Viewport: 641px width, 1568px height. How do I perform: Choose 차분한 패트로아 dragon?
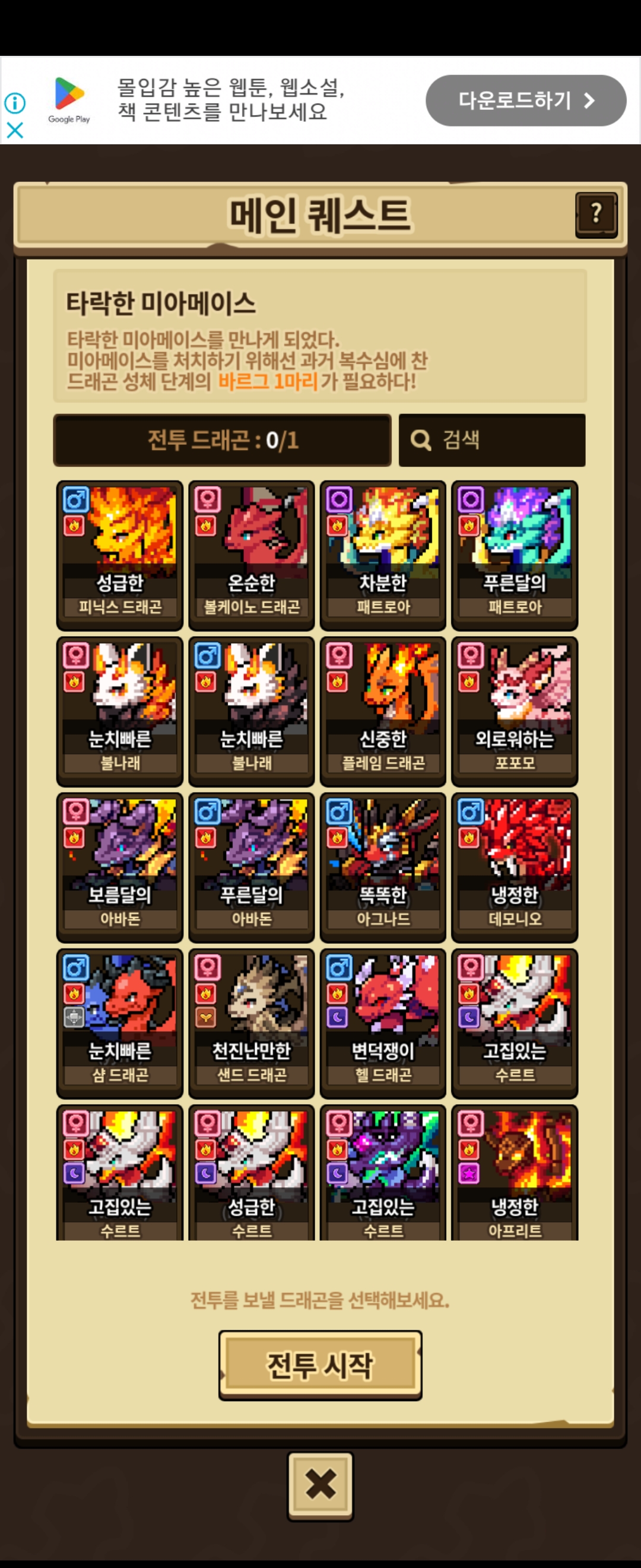383,555
